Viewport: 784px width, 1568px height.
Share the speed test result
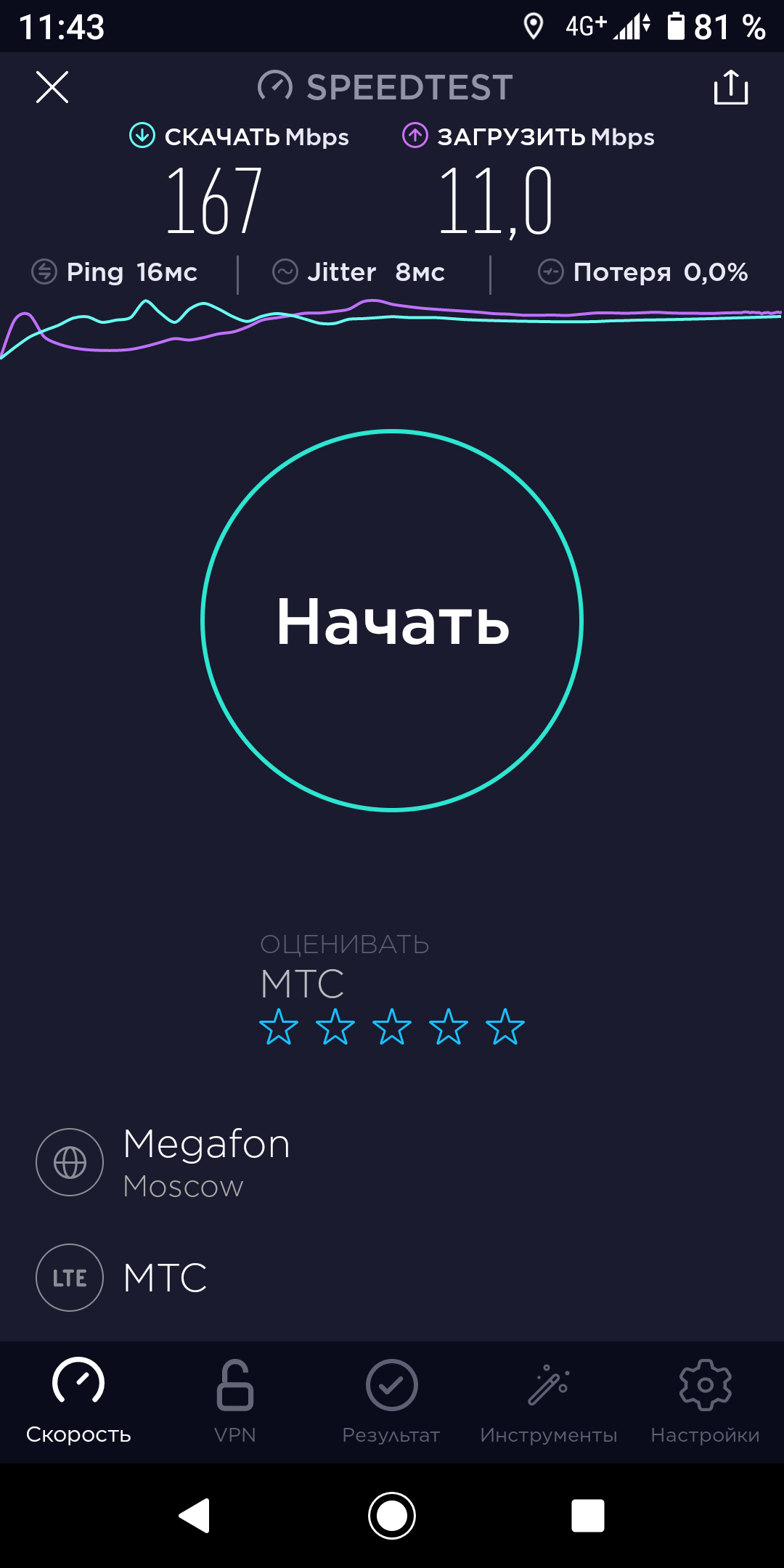731,87
